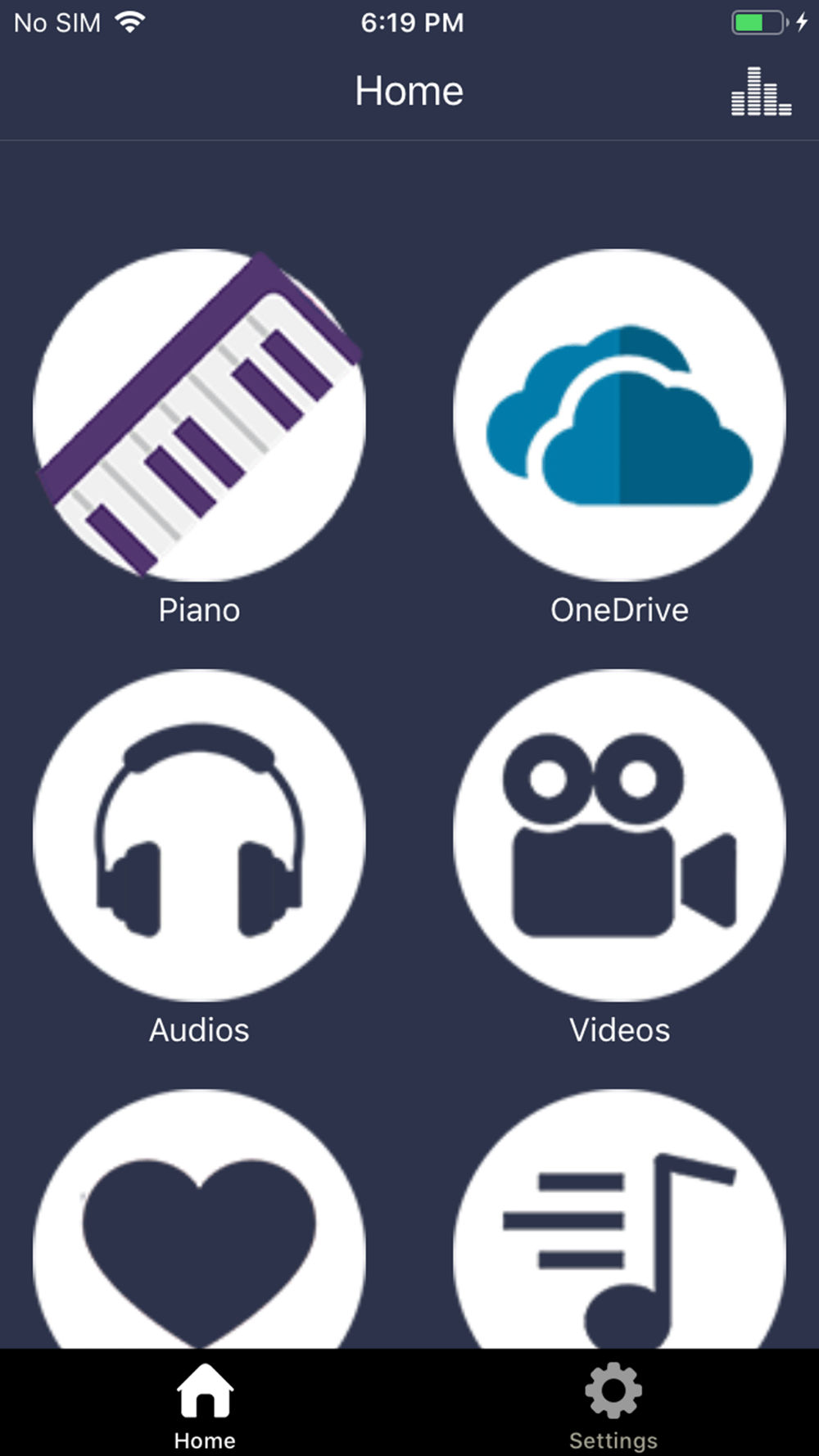Viewport: 819px width, 1456px height.
Task: Open the heart favorites tile
Action: [x=199, y=1219]
